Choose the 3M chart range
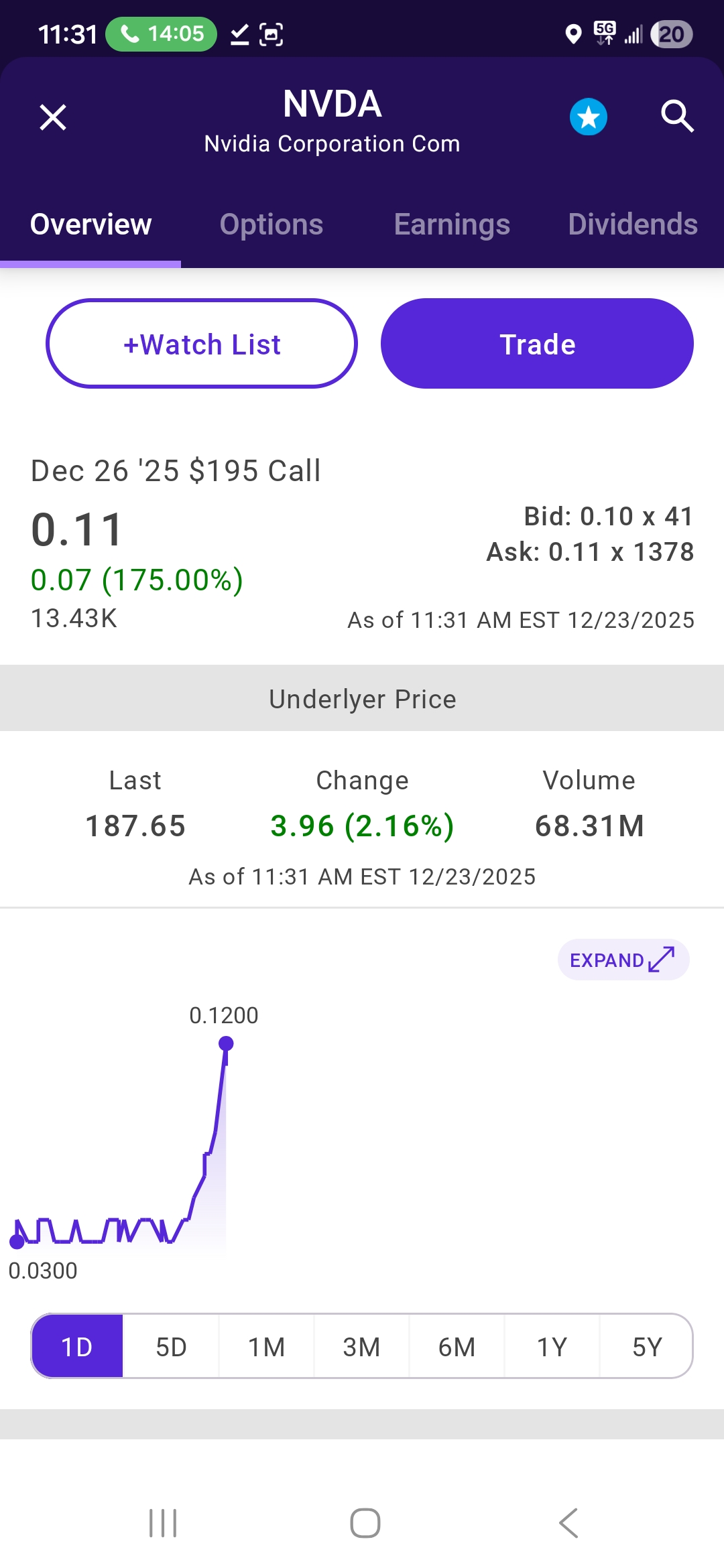 [362, 1346]
